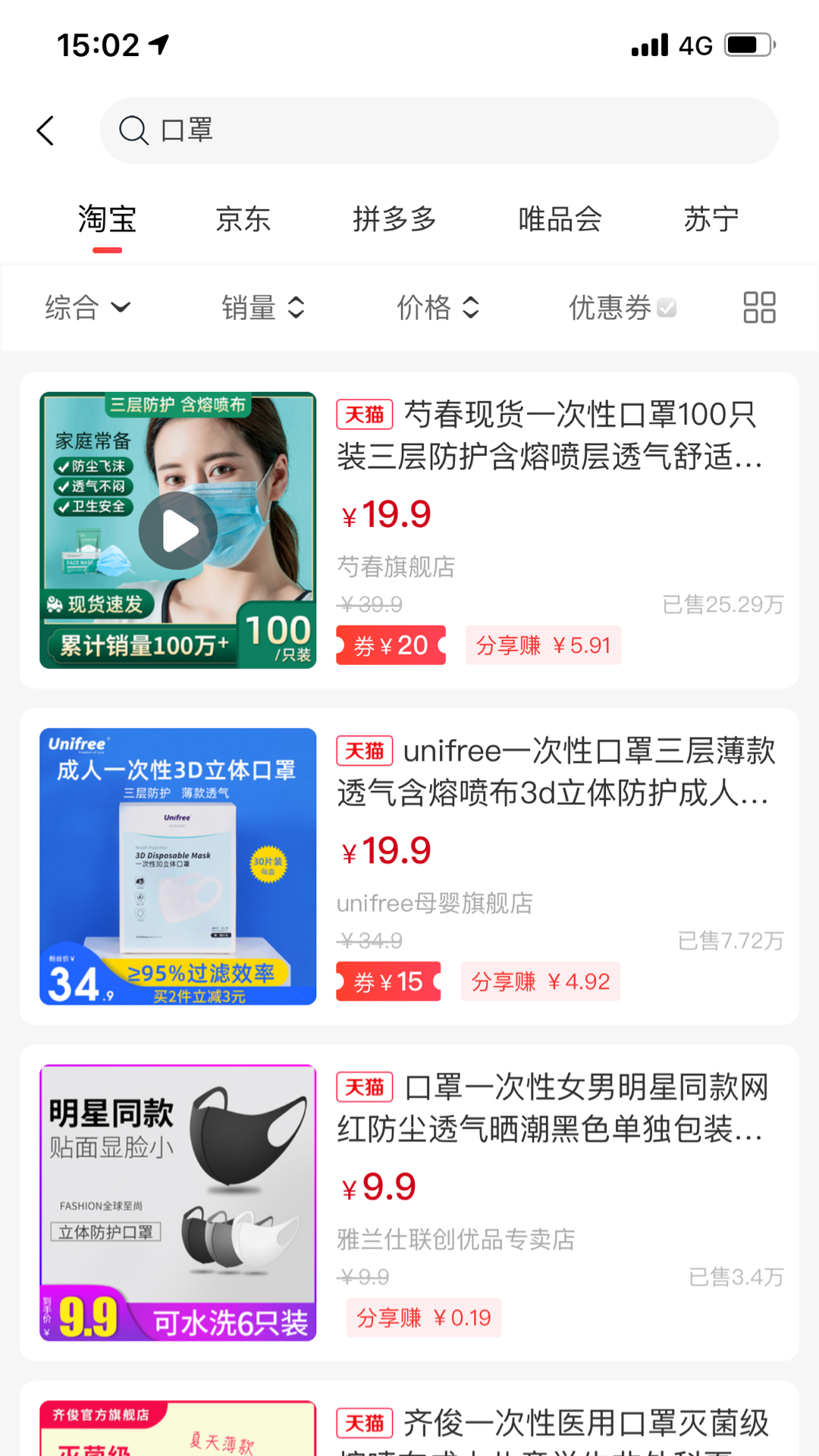Go back using the top-left arrow
The height and width of the screenshot is (1456, 819).
[x=46, y=130]
